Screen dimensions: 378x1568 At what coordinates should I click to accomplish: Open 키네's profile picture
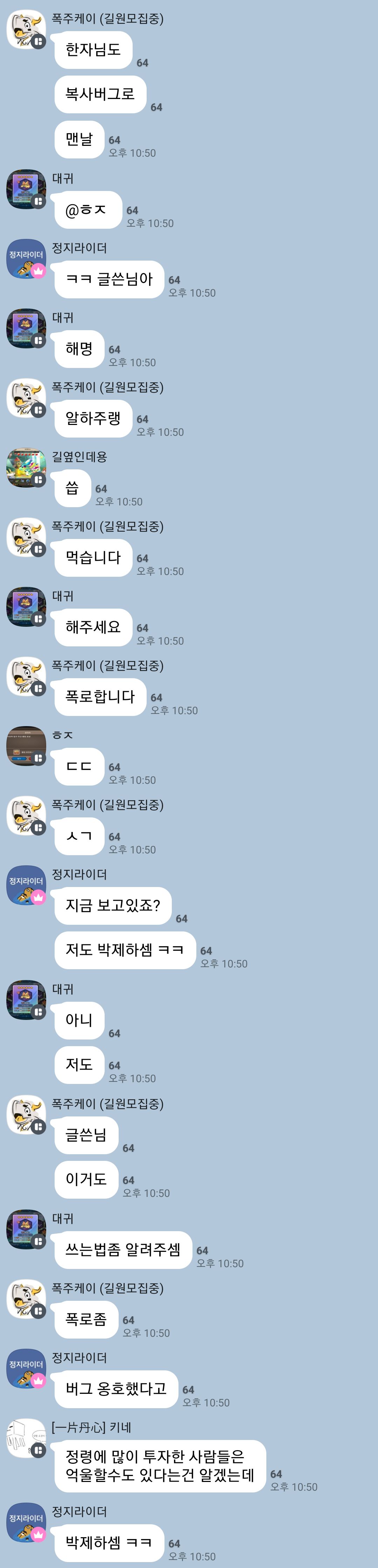26,1438
